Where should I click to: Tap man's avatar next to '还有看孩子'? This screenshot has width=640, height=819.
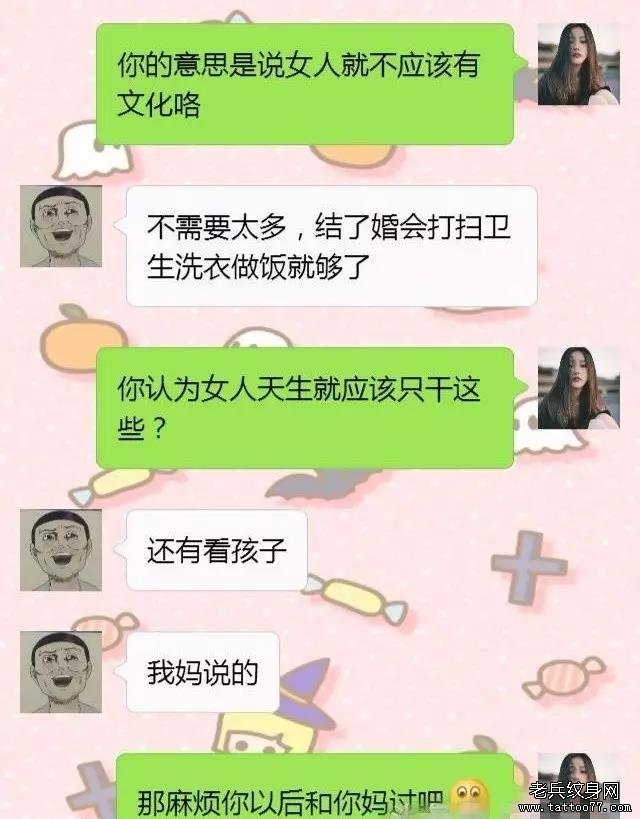pyautogui.click(x=61, y=550)
